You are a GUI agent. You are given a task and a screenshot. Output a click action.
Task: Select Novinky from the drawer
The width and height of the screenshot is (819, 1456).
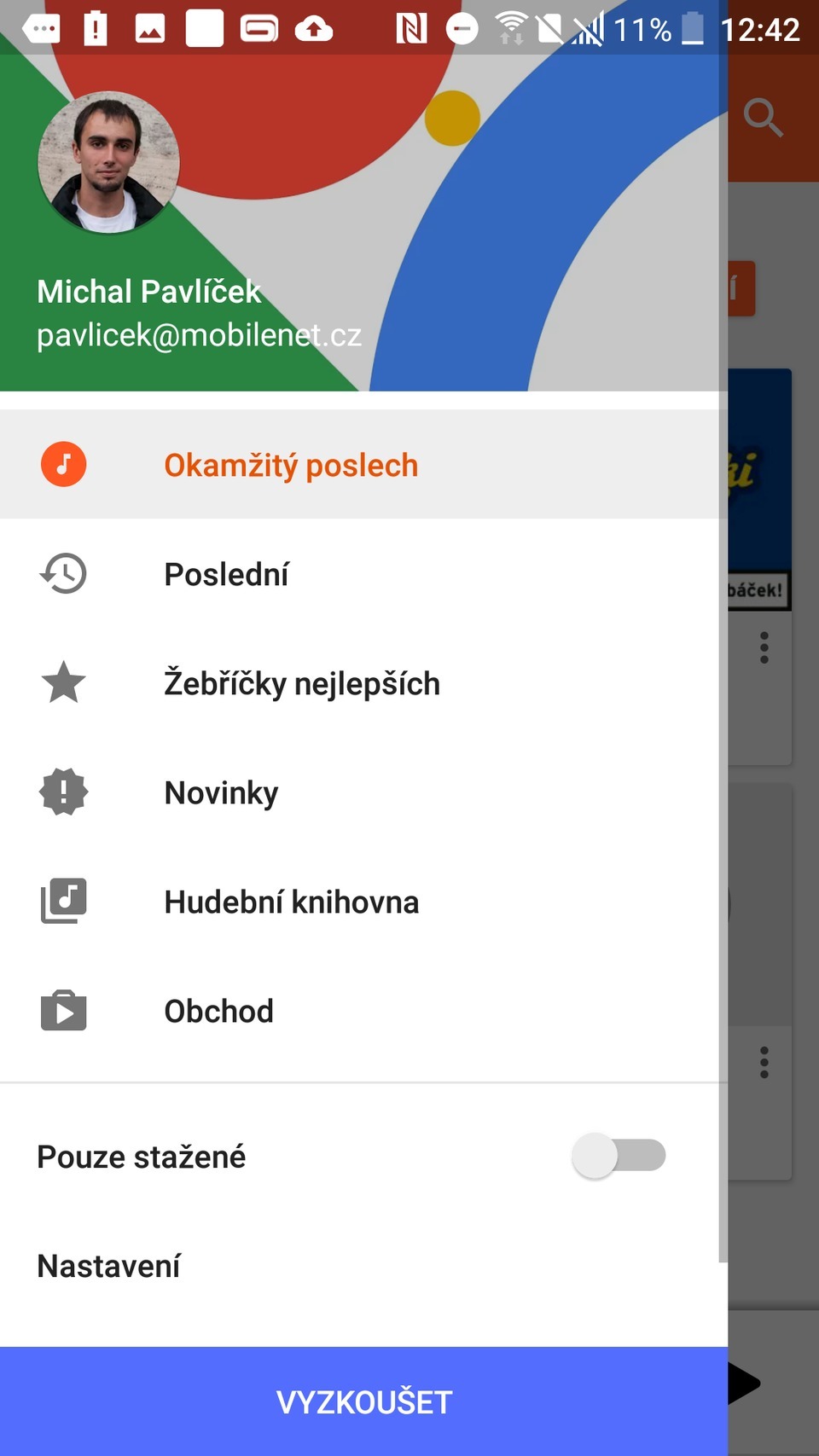(x=221, y=792)
